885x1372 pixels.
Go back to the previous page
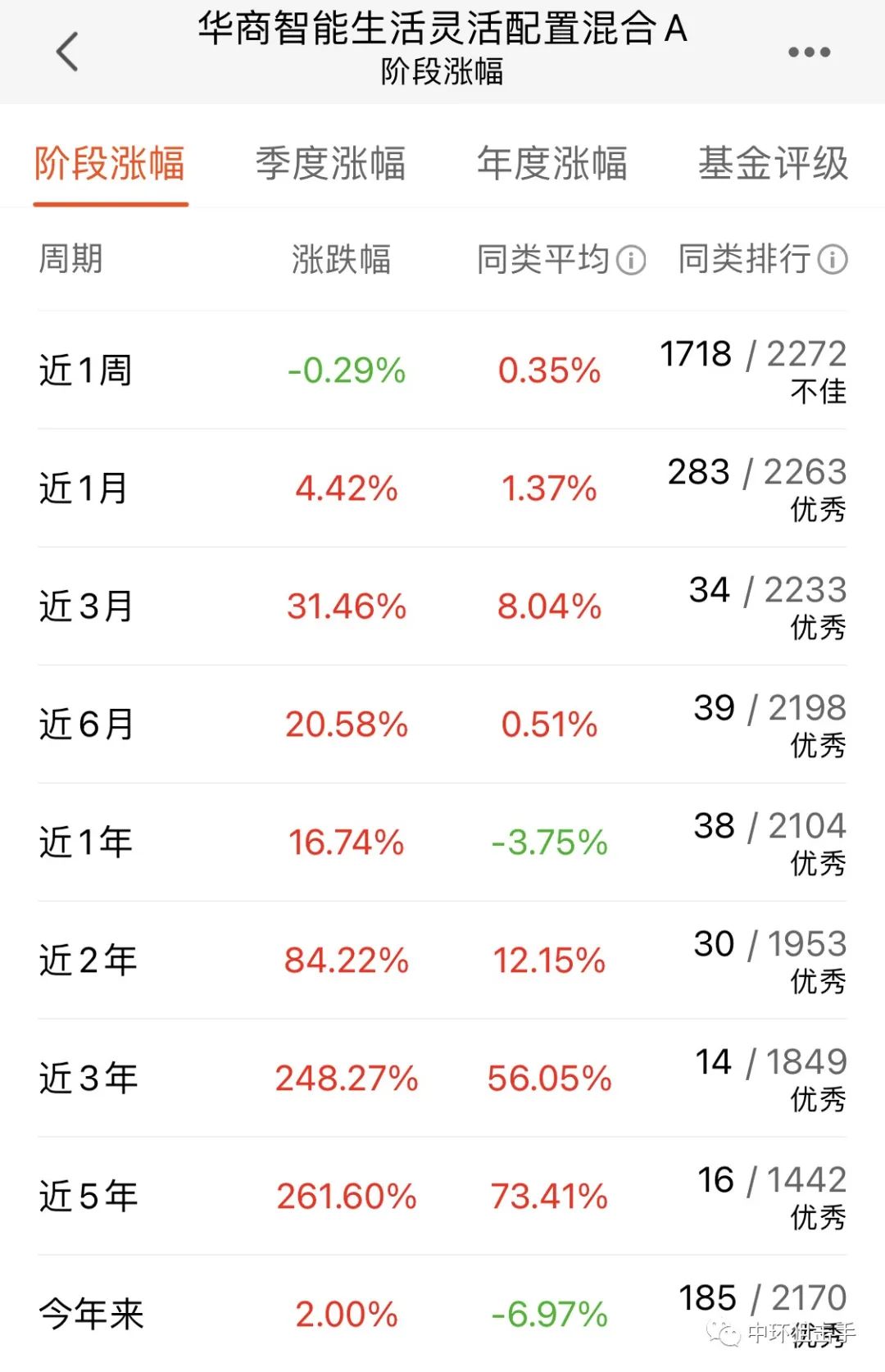(67, 52)
